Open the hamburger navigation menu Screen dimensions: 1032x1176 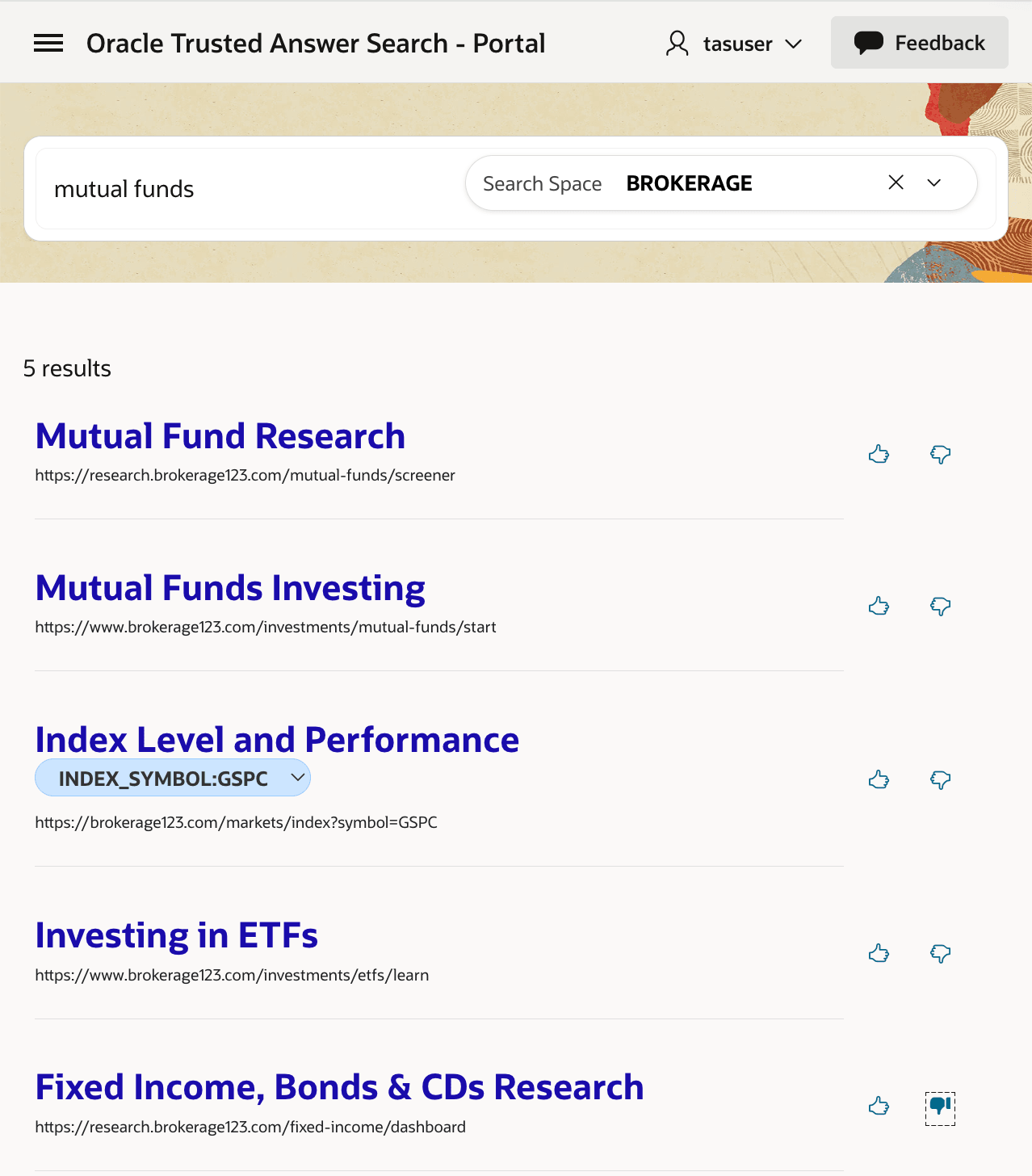(48, 43)
